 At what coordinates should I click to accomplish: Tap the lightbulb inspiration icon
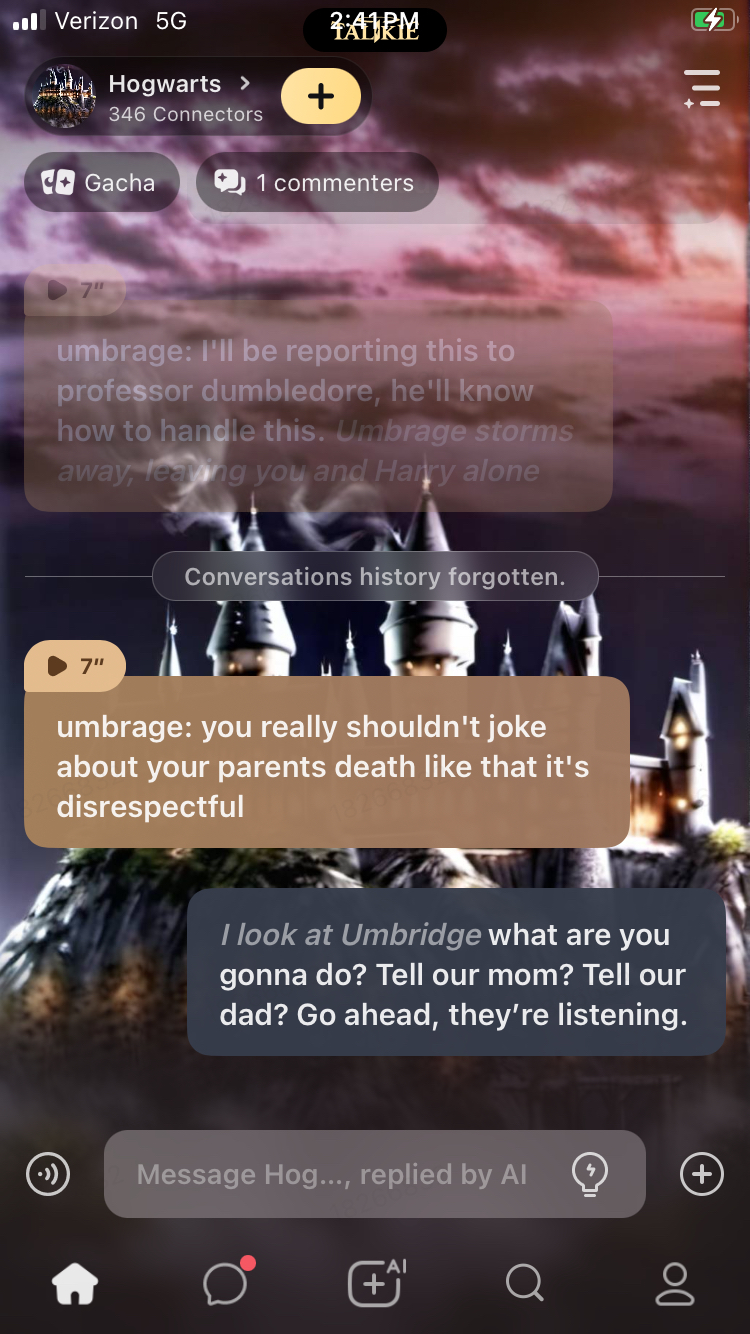[x=590, y=1173]
